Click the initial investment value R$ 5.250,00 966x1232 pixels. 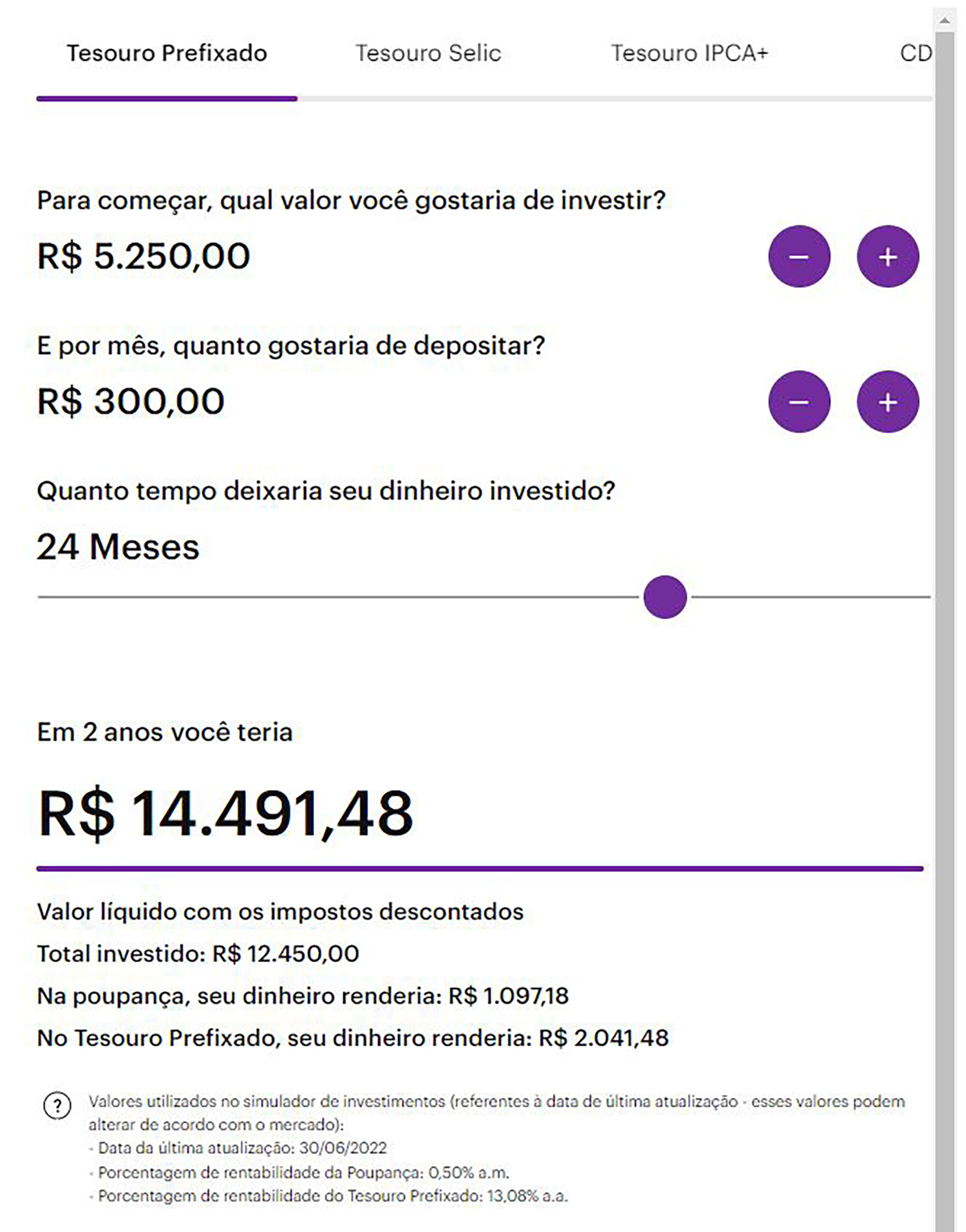tap(143, 255)
